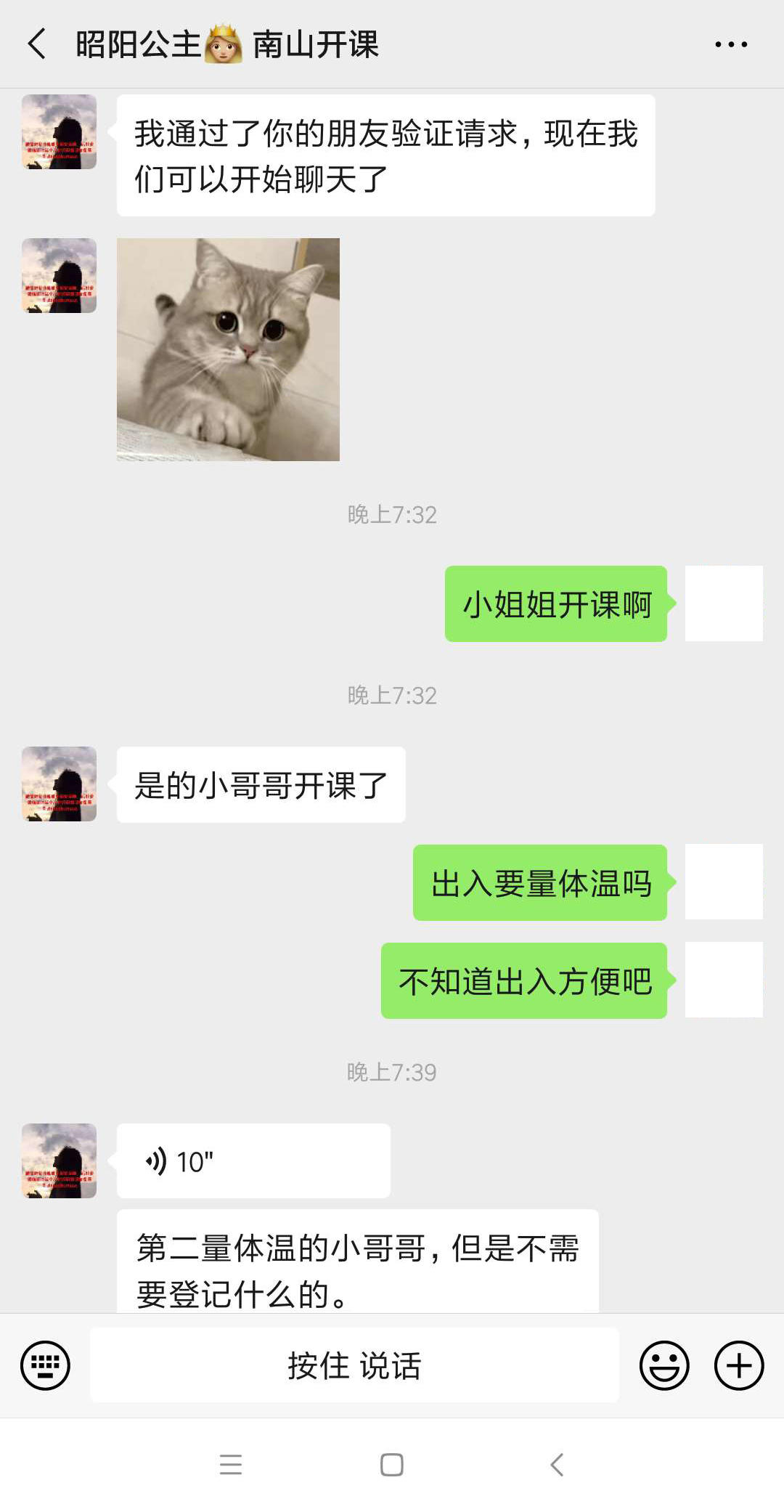
Task: Tap the back arrow to exit chat
Action: 35,44
